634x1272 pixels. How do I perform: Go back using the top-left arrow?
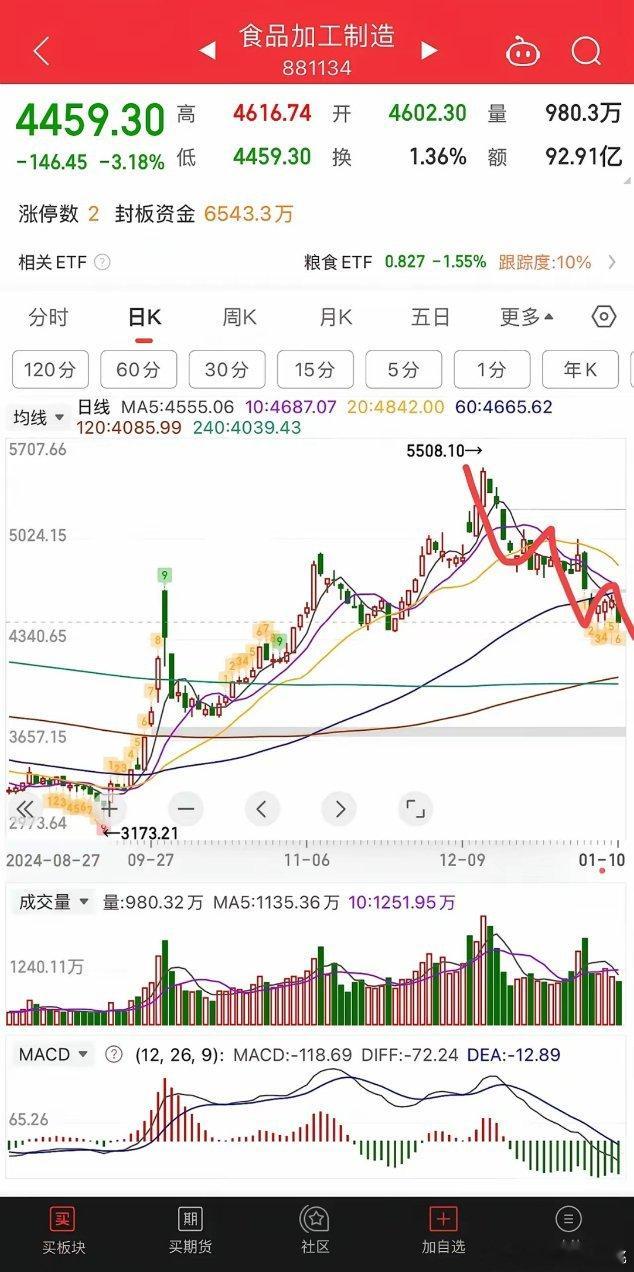point(41,51)
